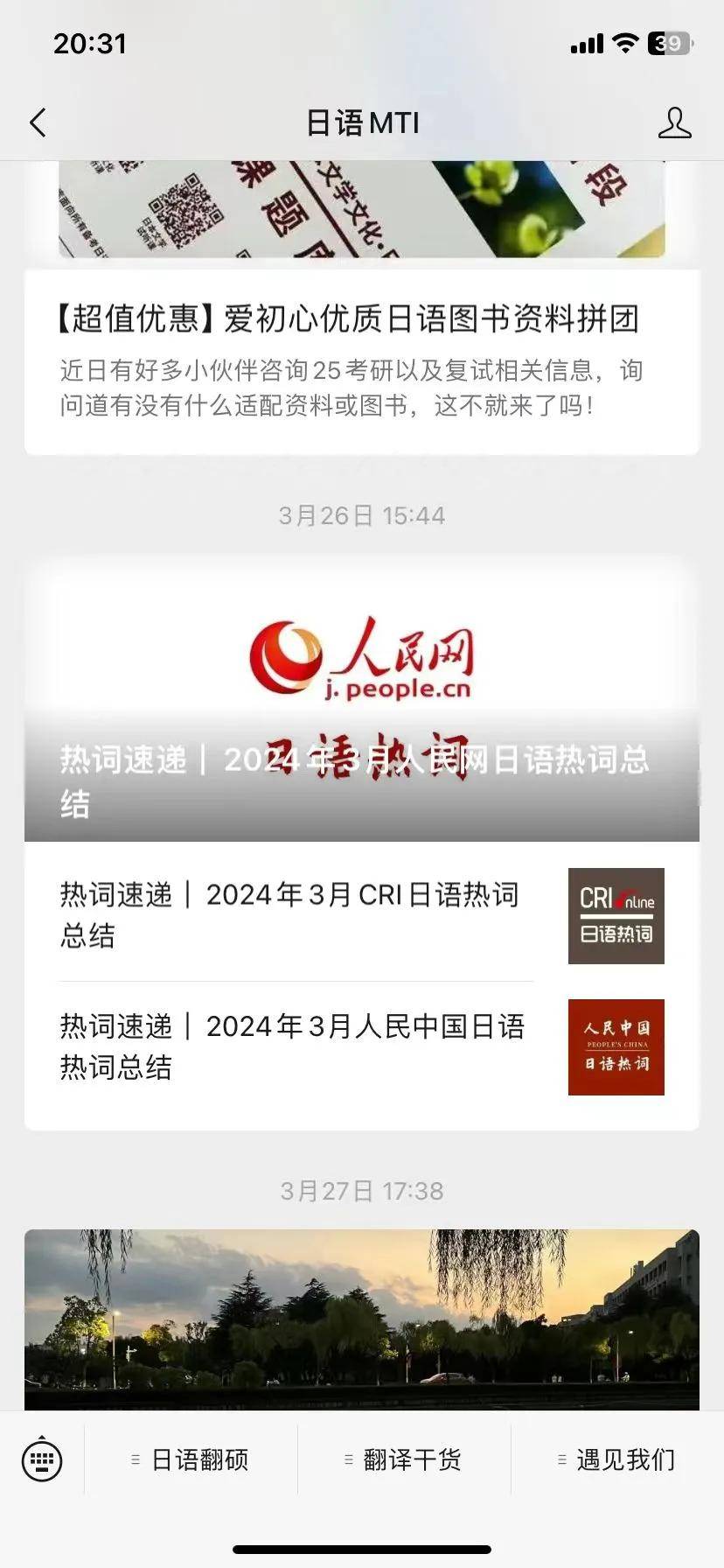Open the account profile via person icon
The height and width of the screenshot is (1568, 724).
673,122
